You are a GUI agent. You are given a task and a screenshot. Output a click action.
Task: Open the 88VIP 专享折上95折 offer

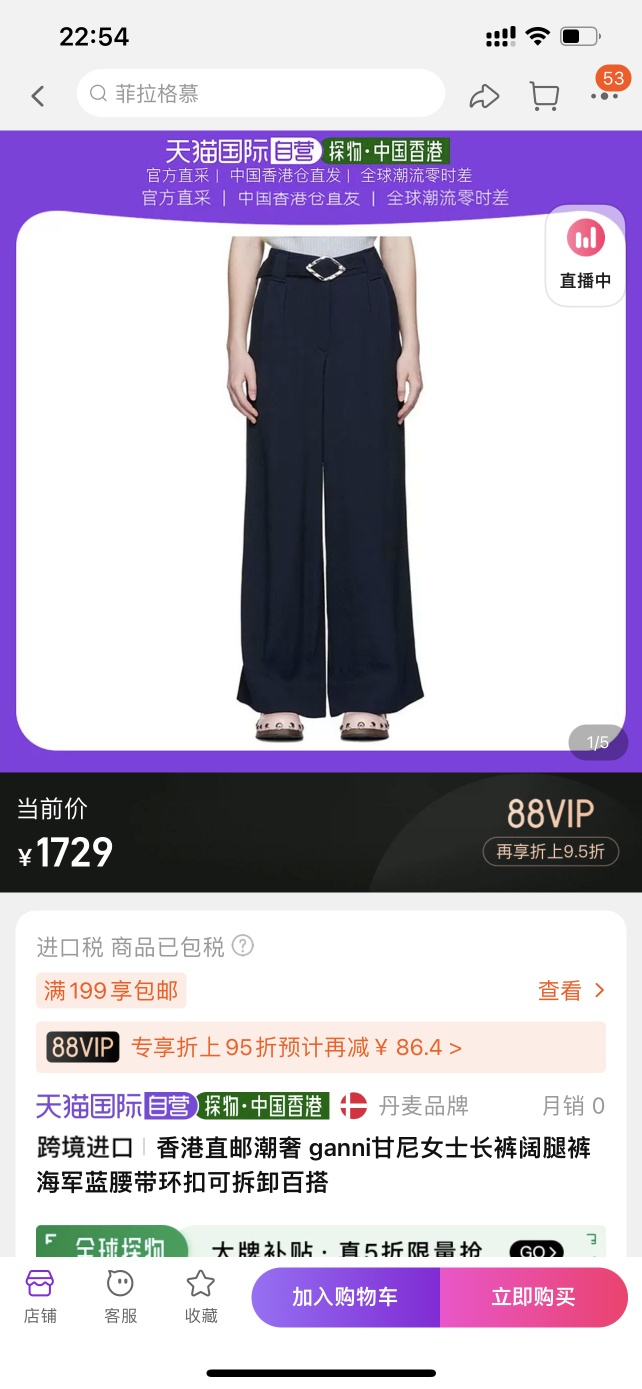pyautogui.click(x=320, y=1047)
